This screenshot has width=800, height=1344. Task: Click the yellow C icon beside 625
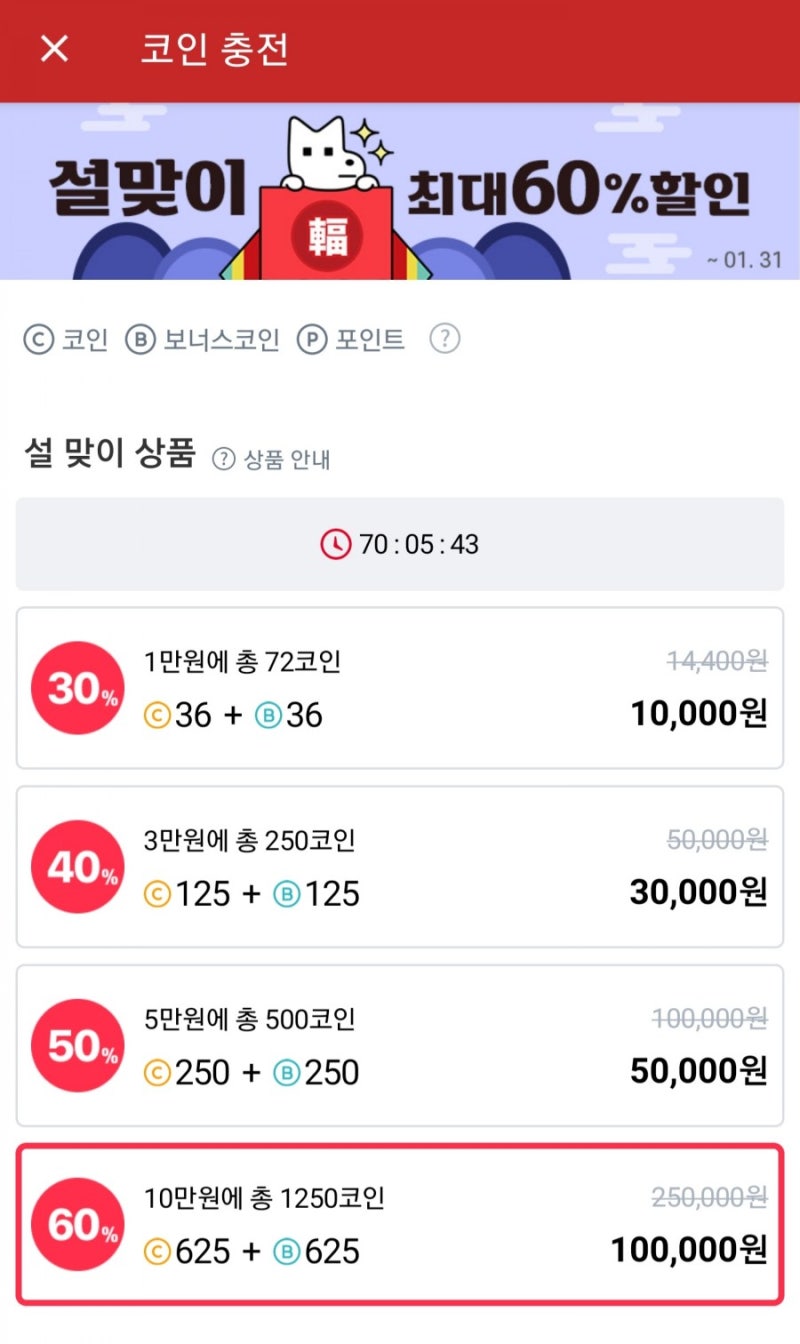[155, 1250]
